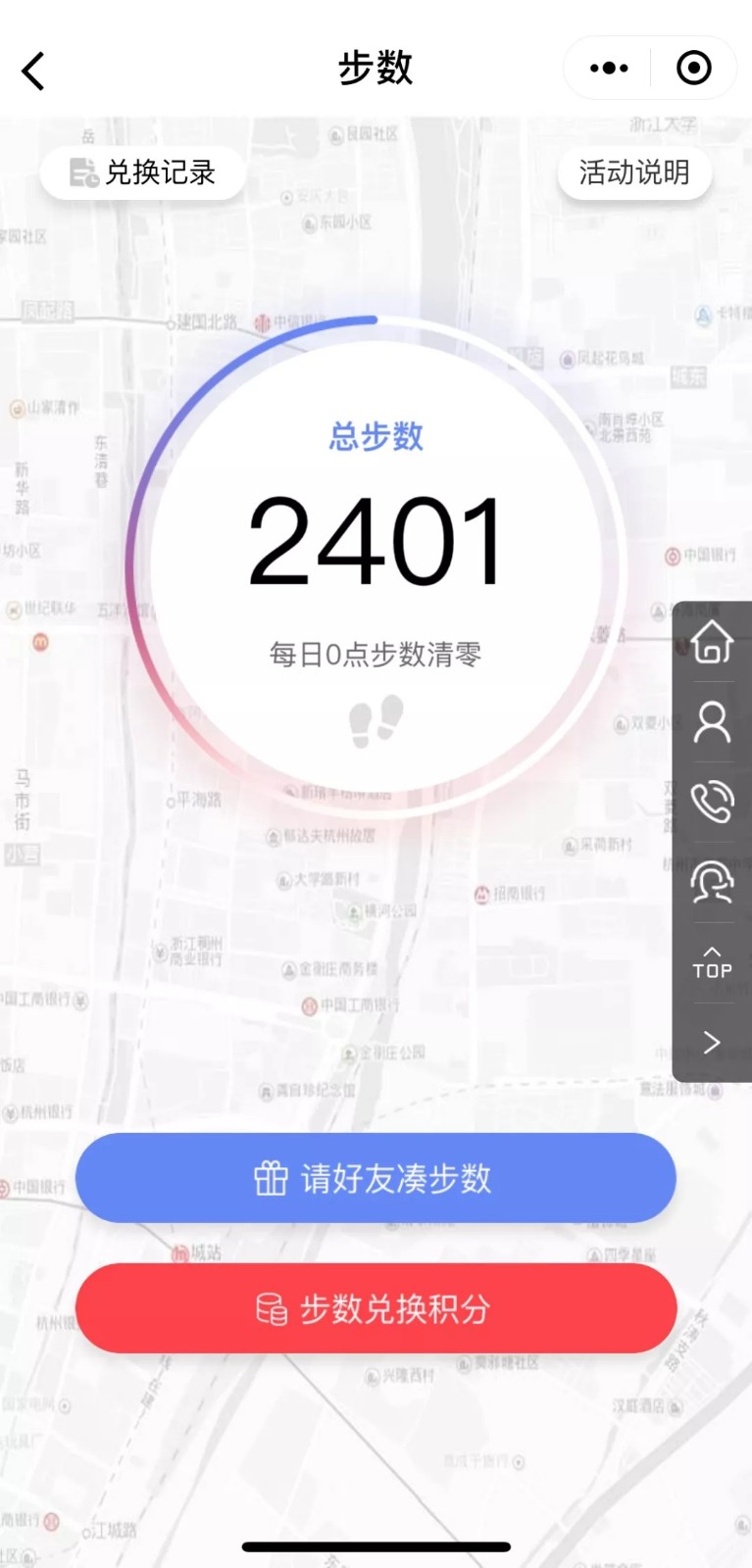Tap TOP to return to page top
Viewport: 752px width, 1568px height.
712,963
